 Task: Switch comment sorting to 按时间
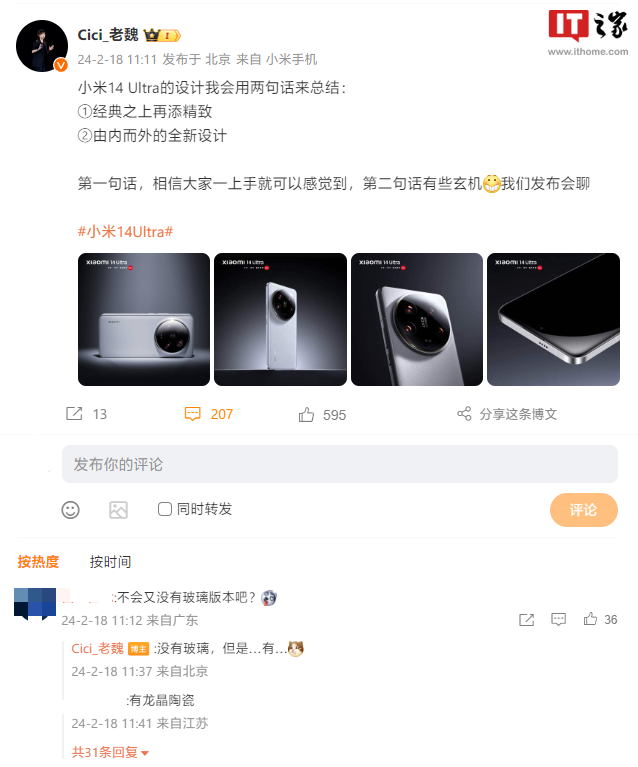(110, 562)
